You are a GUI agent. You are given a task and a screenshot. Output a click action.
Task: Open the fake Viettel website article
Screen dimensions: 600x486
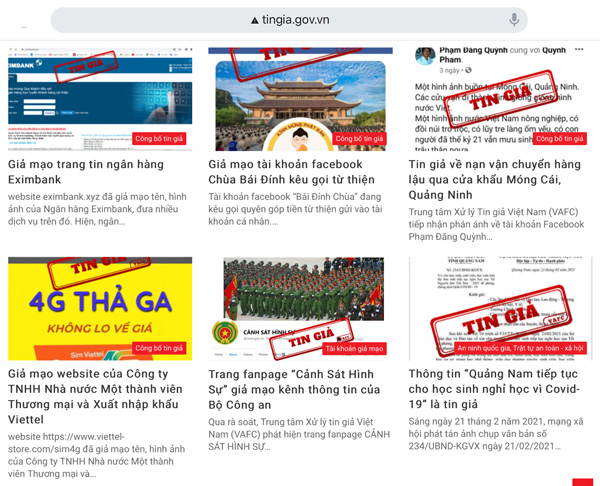click(100, 308)
